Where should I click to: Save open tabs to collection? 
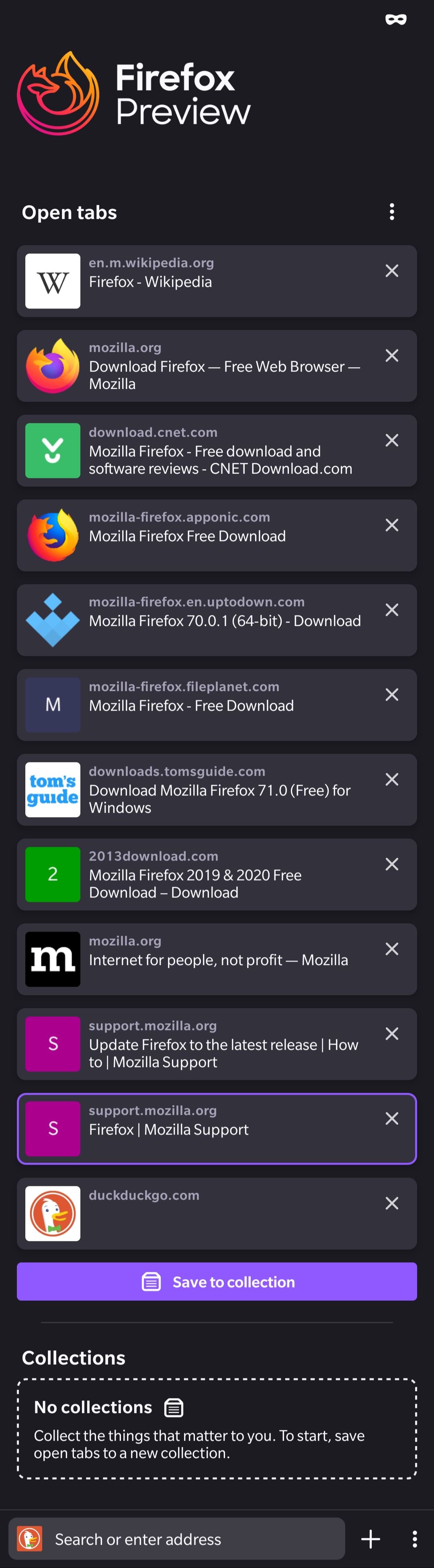click(x=217, y=1281)
